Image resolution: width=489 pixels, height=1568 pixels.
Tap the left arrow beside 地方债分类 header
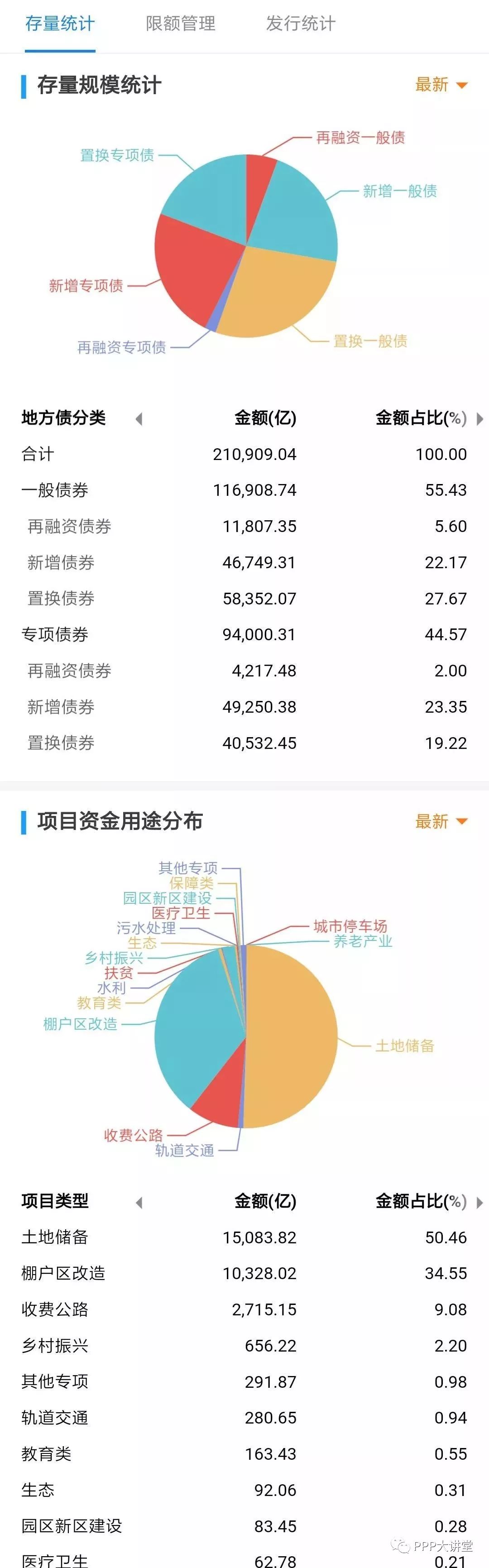click(x=139, y=419)
